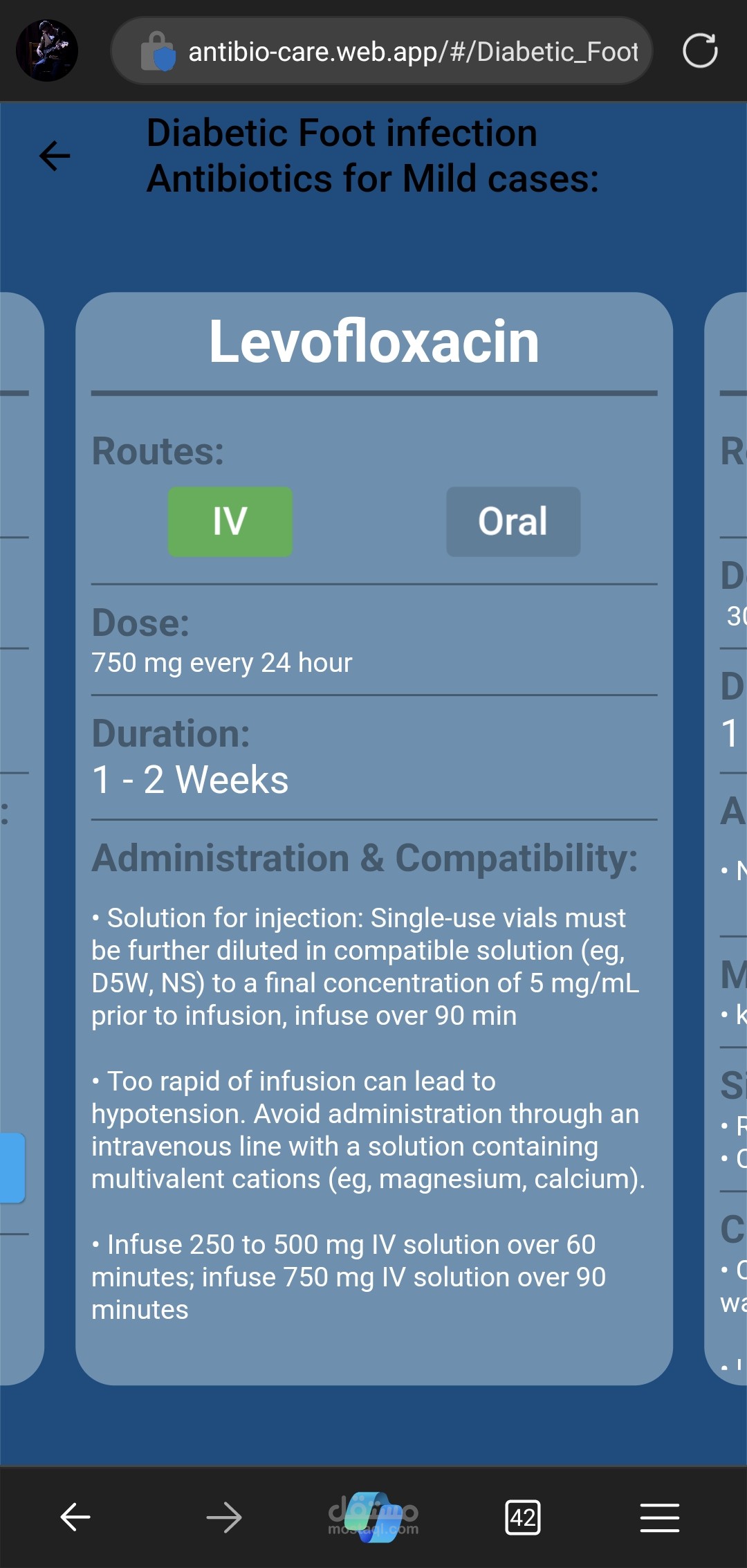Go back using the page's arrow icon
The height and width of the screenshot is (1568, 747).
click(55, 156)
